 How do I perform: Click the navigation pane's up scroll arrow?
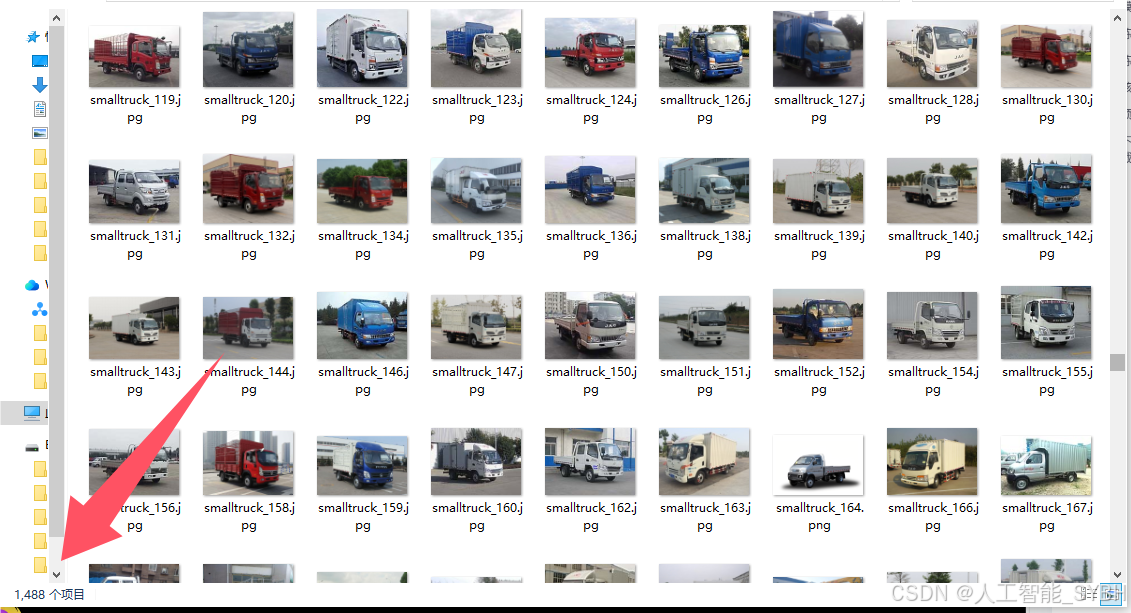pyautogui.click(x=57, y=18)
